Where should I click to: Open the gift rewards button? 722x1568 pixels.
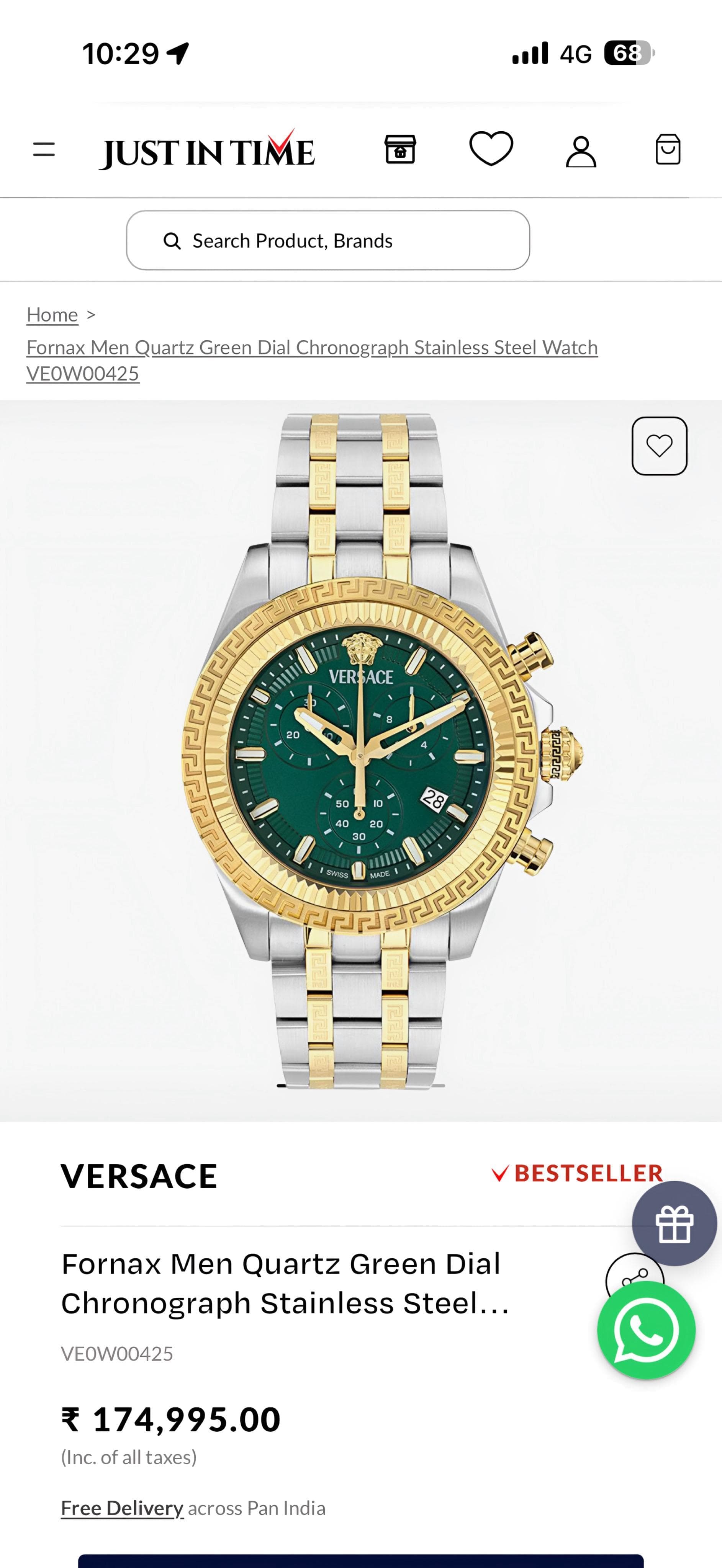click(x=675, y=1223)
